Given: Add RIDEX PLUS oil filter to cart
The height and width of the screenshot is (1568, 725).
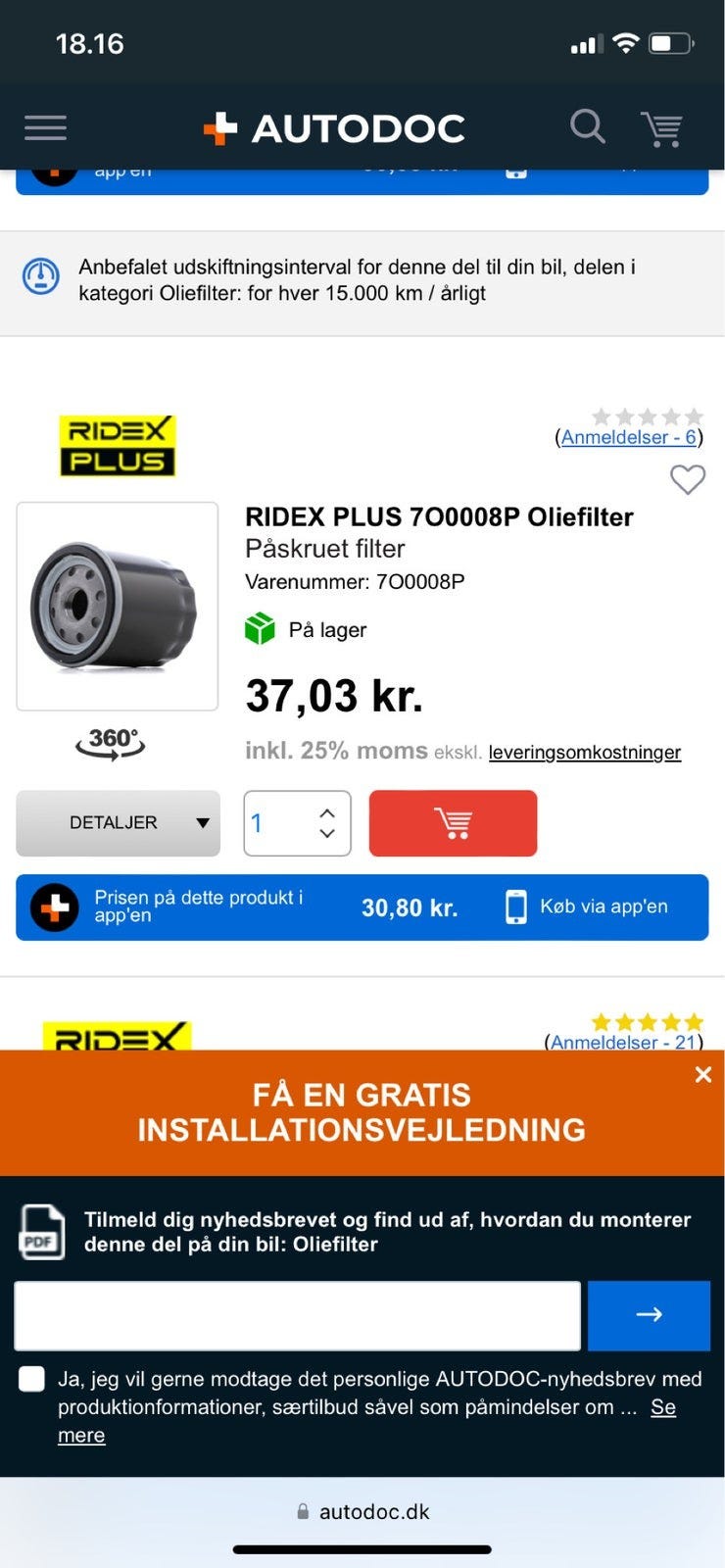Looking at the screenshot, I should [x=453, y=823].
